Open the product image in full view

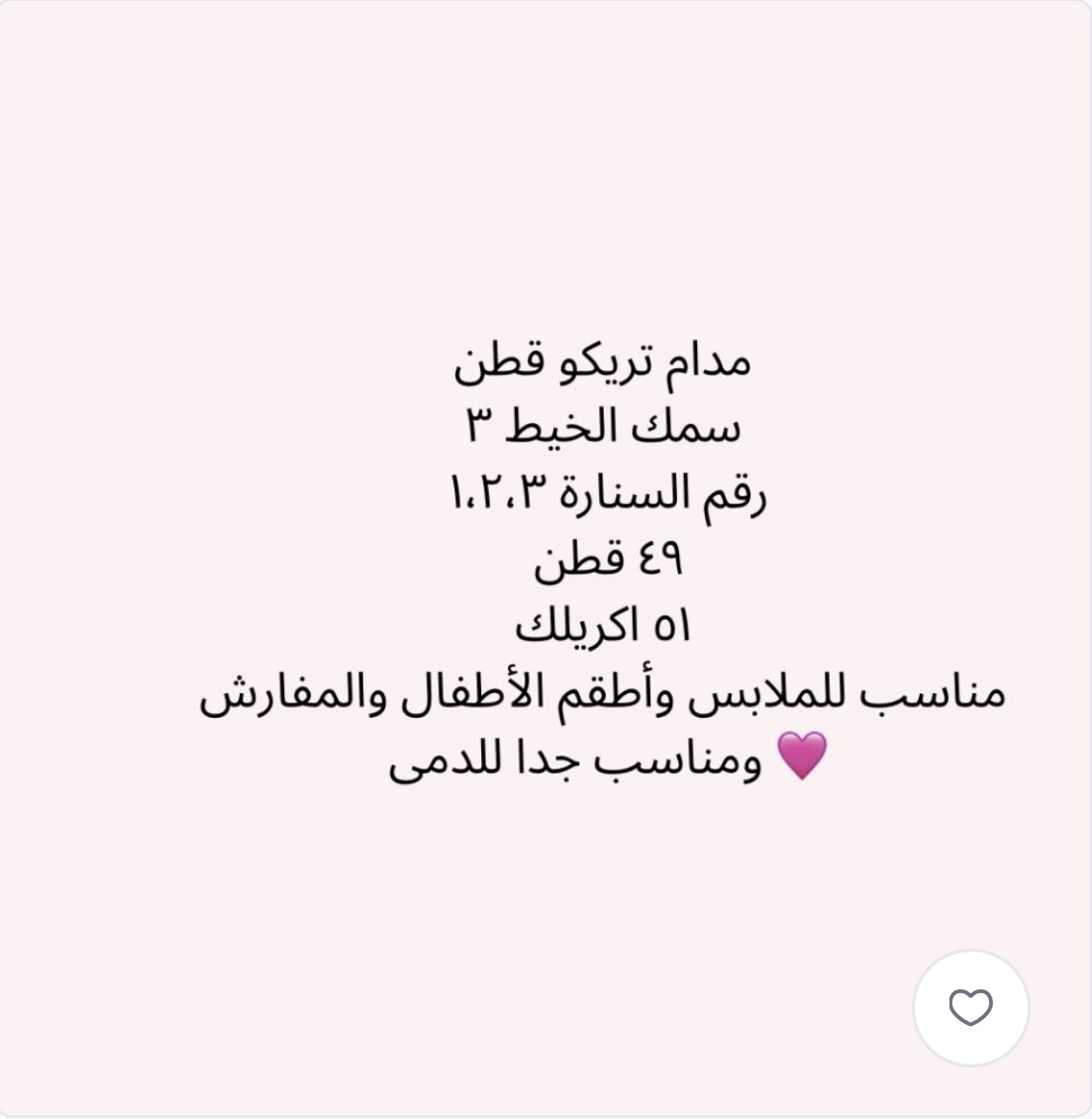[546, 559]
